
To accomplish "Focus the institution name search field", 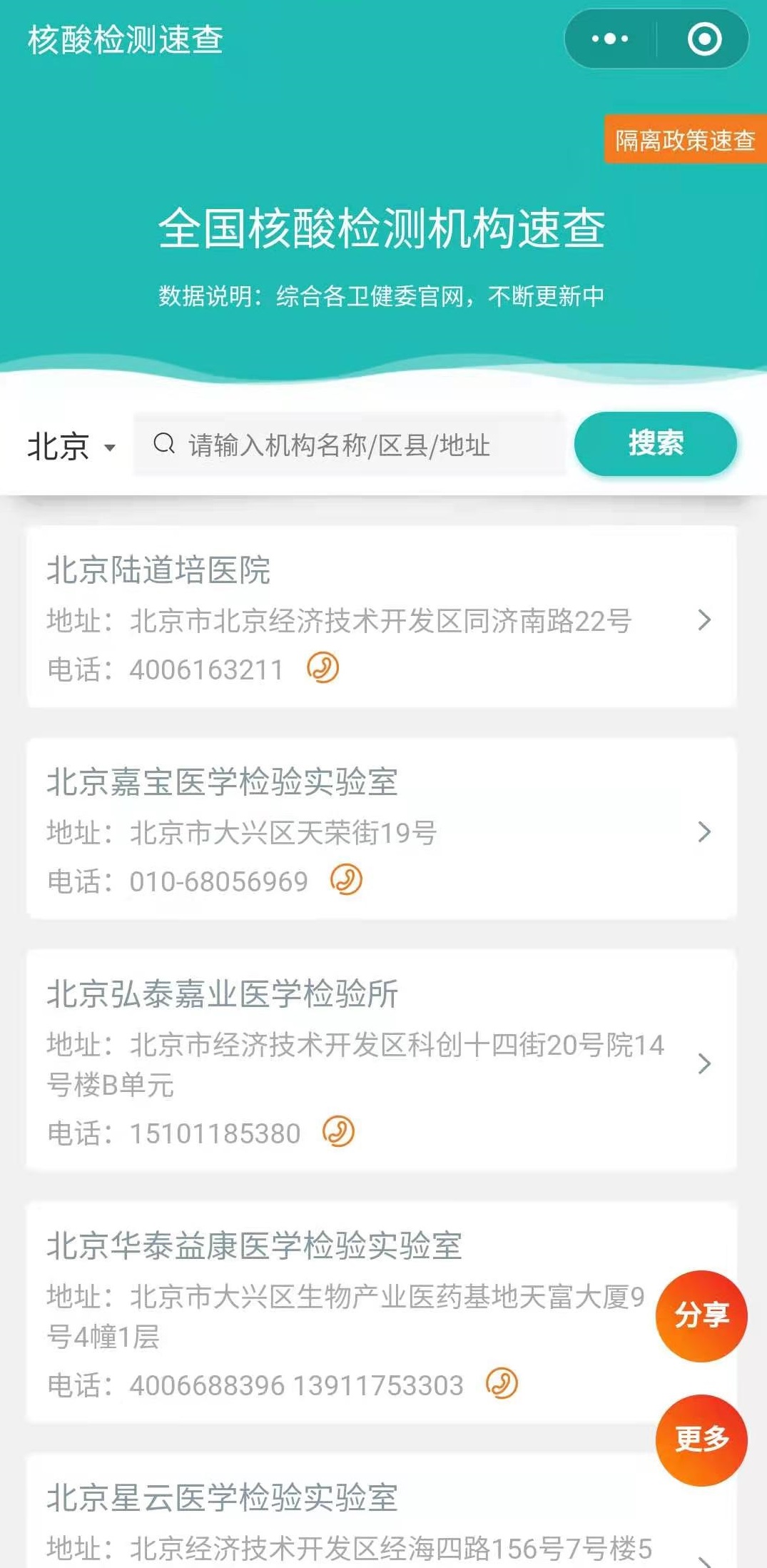I will [350, 445].
